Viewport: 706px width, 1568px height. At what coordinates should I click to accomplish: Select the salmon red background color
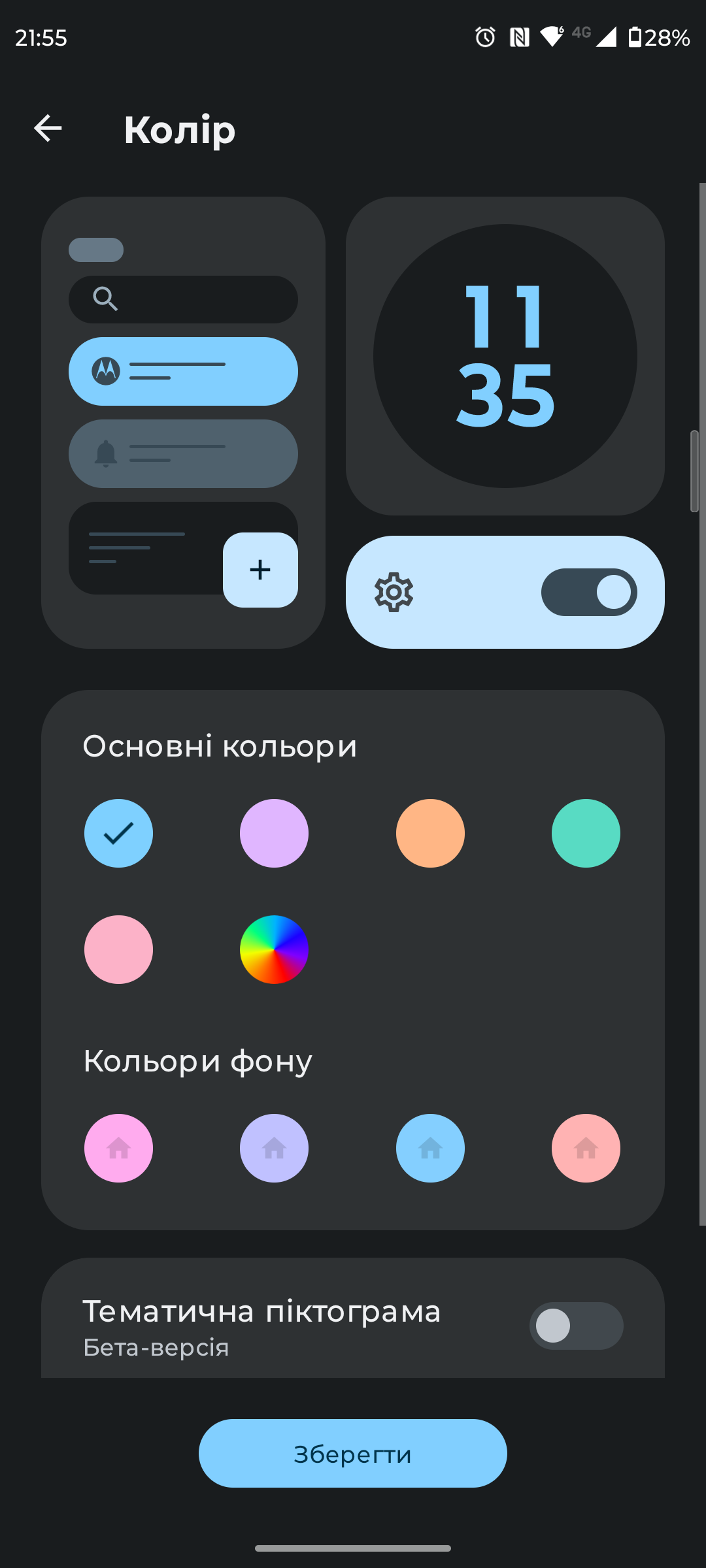(586, 1148)
